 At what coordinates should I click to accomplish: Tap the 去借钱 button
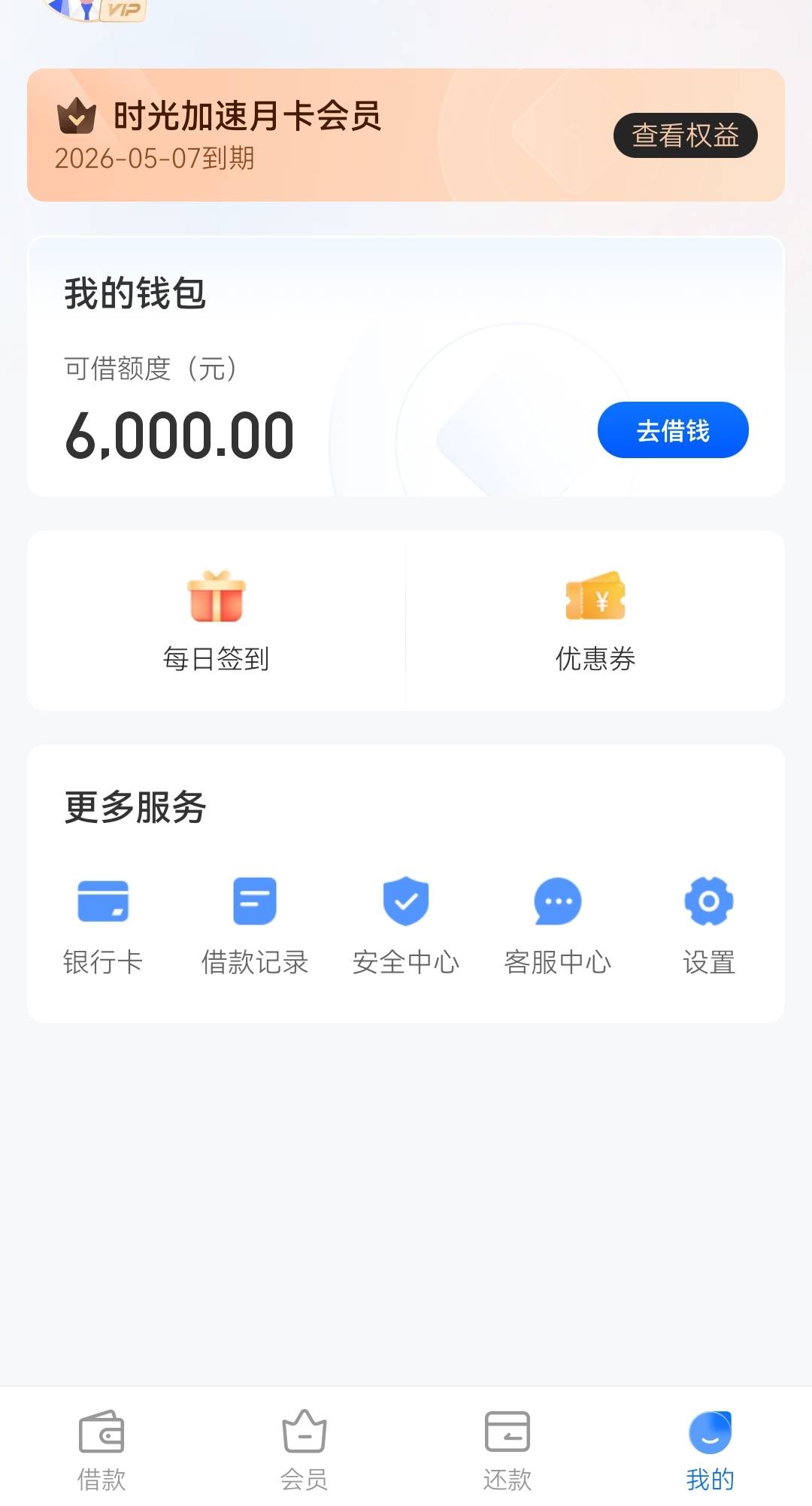[x=673, y=430]
